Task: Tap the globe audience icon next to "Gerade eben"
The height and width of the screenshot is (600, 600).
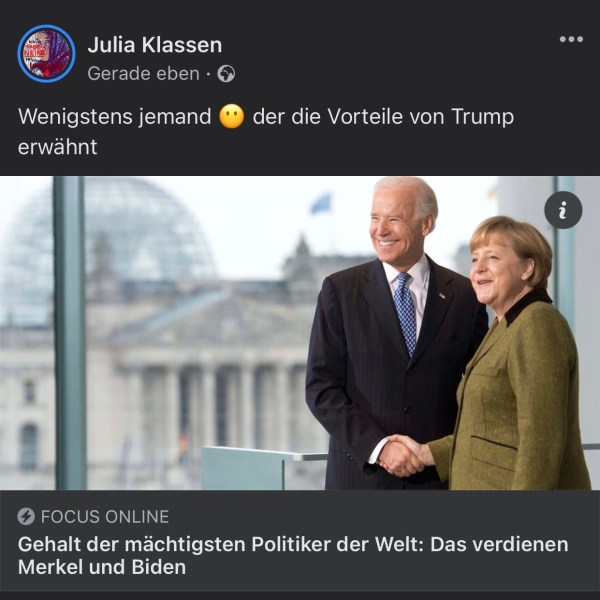Action: [226, 74]
